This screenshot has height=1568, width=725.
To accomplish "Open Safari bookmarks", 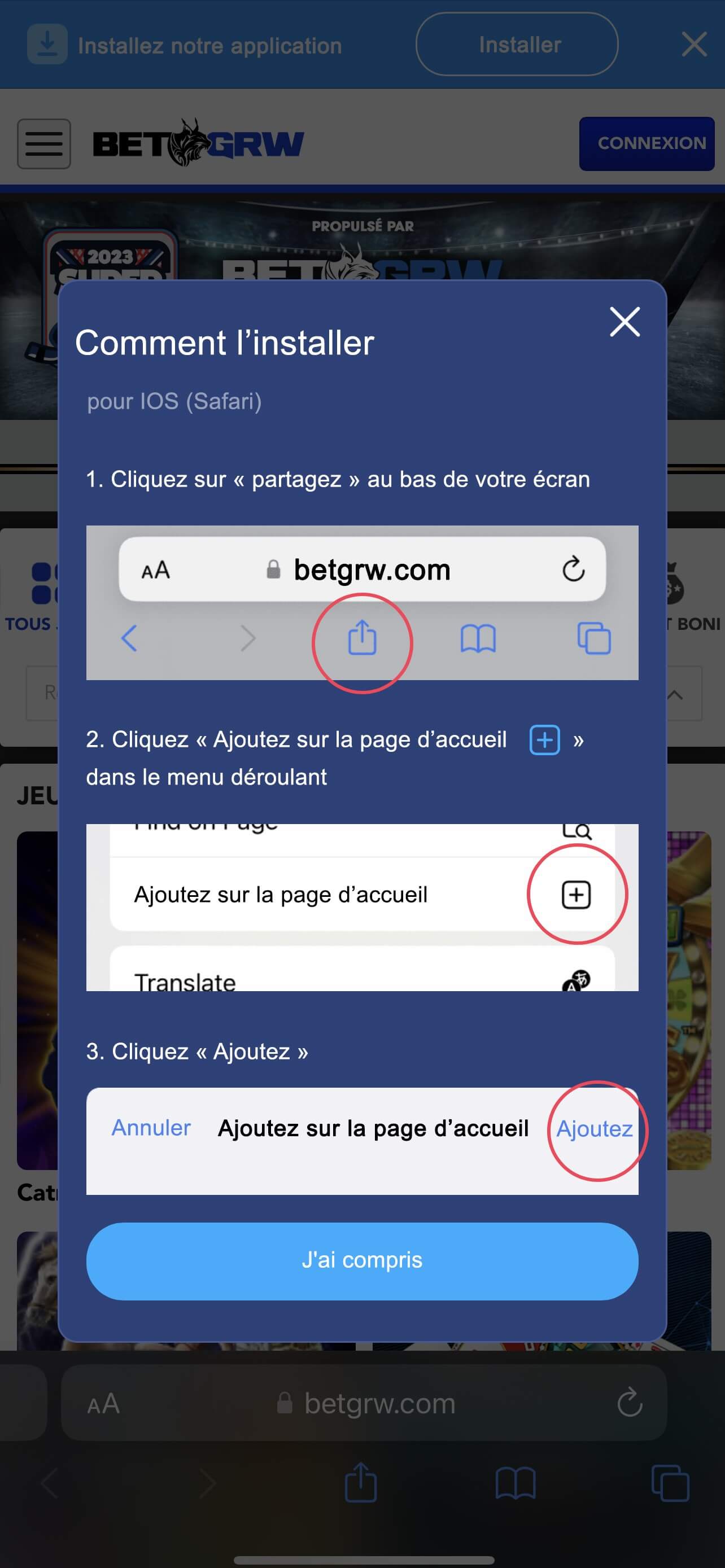I will pos(515,1483).
